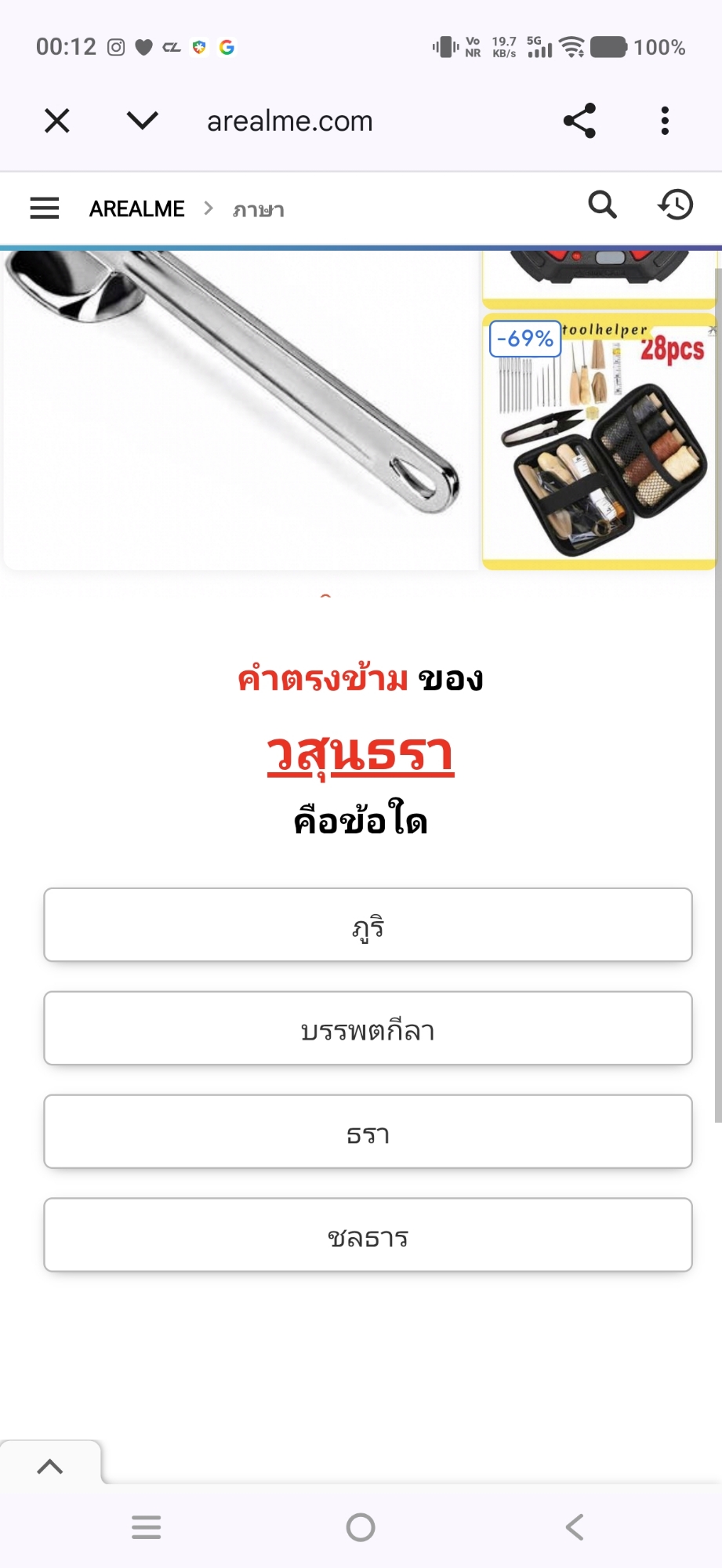Close the in-app browser tab

[x=57, y=121]
